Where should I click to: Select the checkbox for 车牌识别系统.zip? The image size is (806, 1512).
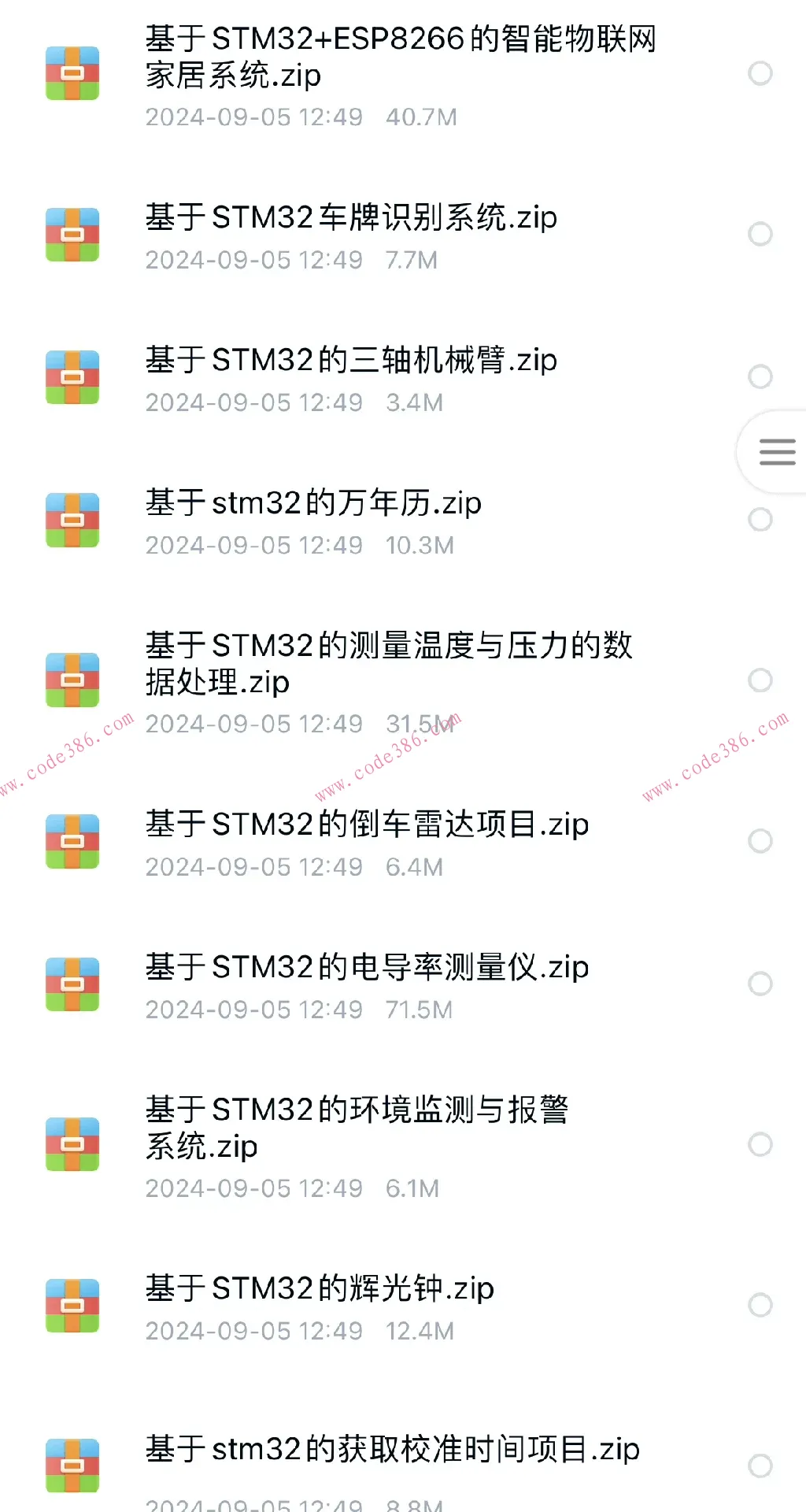click(759, 234)
